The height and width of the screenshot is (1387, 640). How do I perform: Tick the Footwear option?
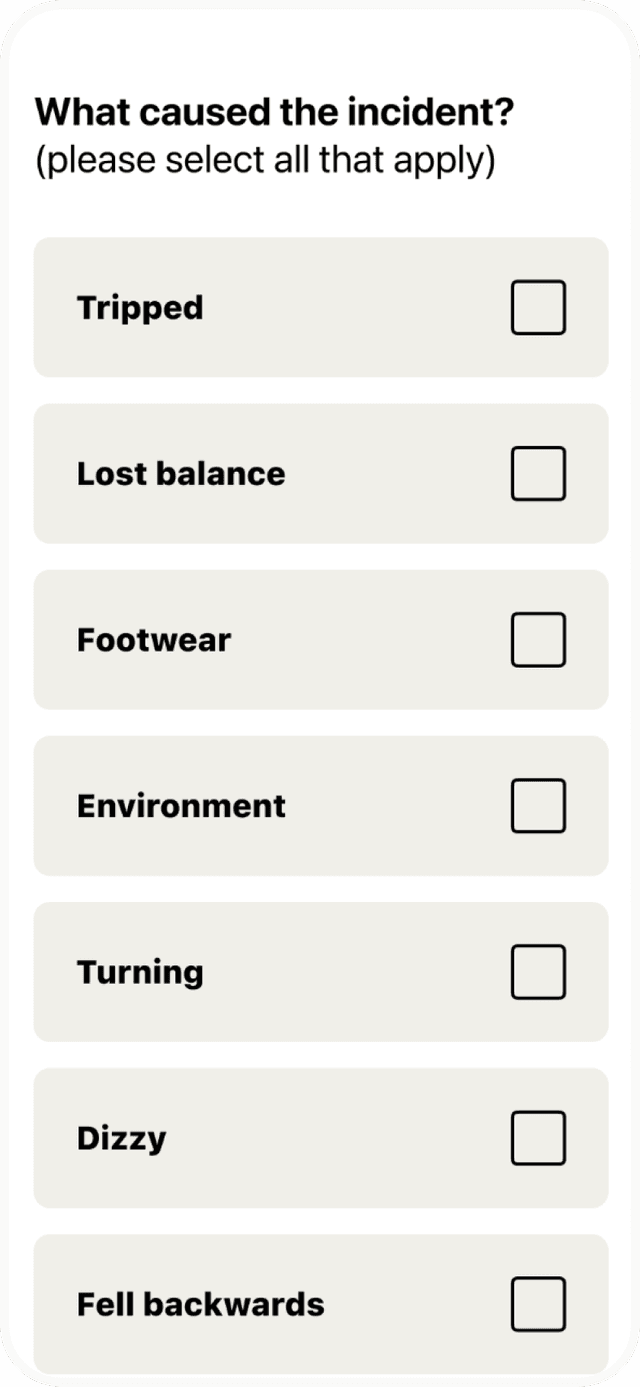(538, 639)
